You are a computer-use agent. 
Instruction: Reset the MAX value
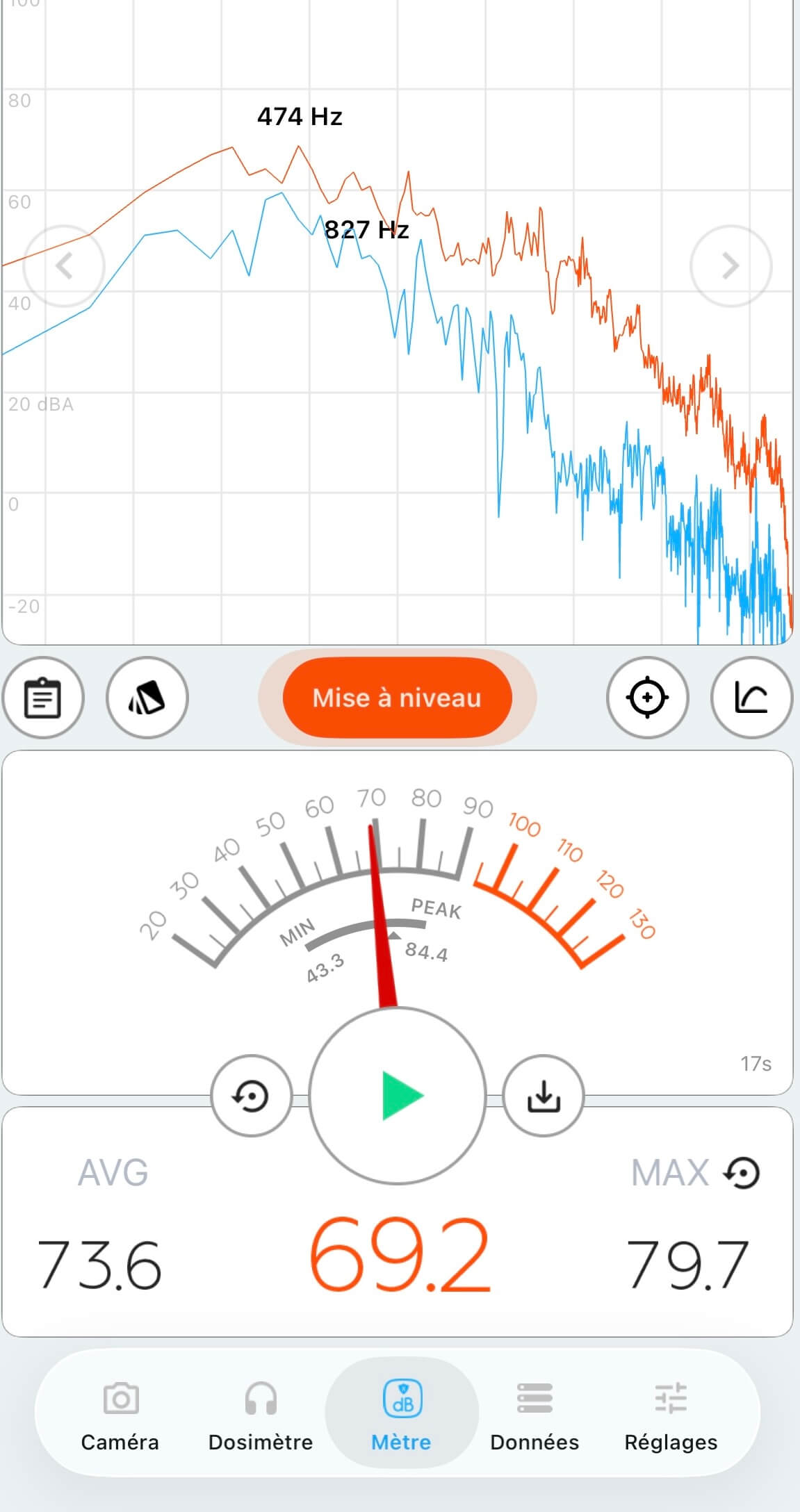tap(742, 1174)
